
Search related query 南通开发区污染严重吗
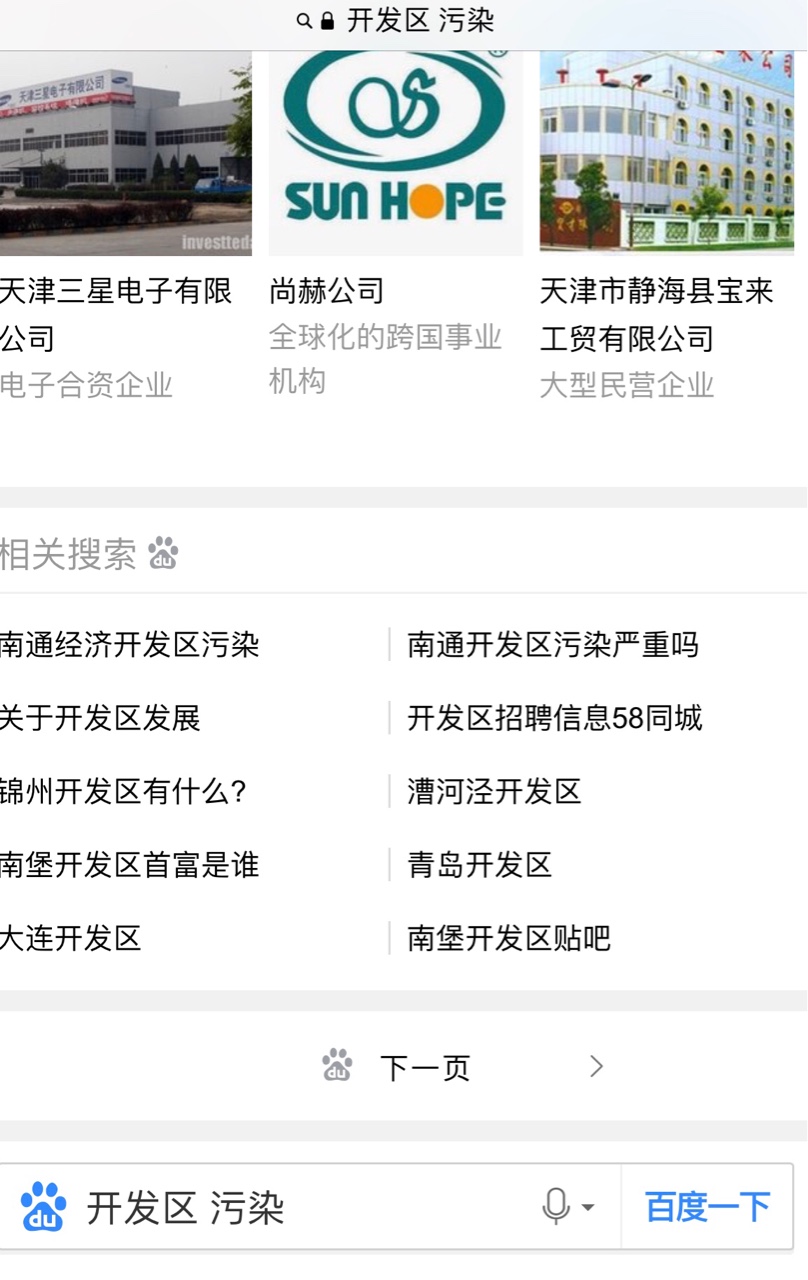pyautogui.click(x=552, y=645)
